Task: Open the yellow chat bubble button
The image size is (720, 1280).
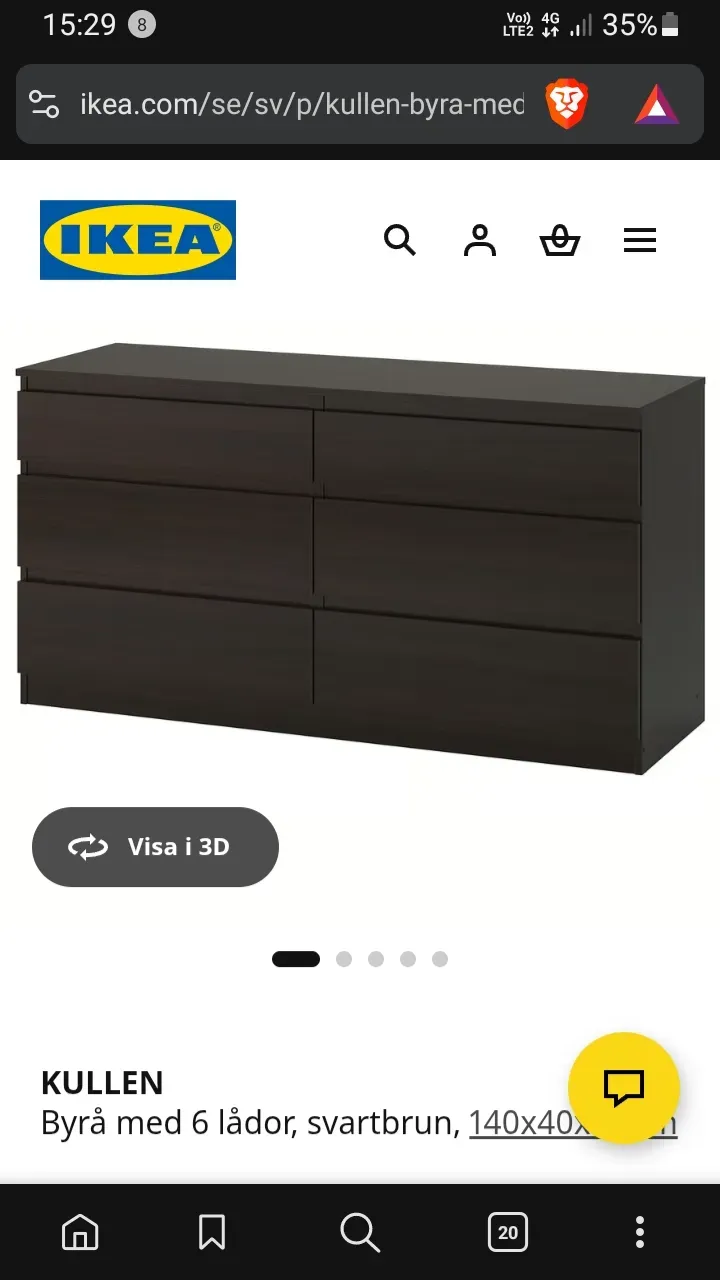Action: [624, 1088]
